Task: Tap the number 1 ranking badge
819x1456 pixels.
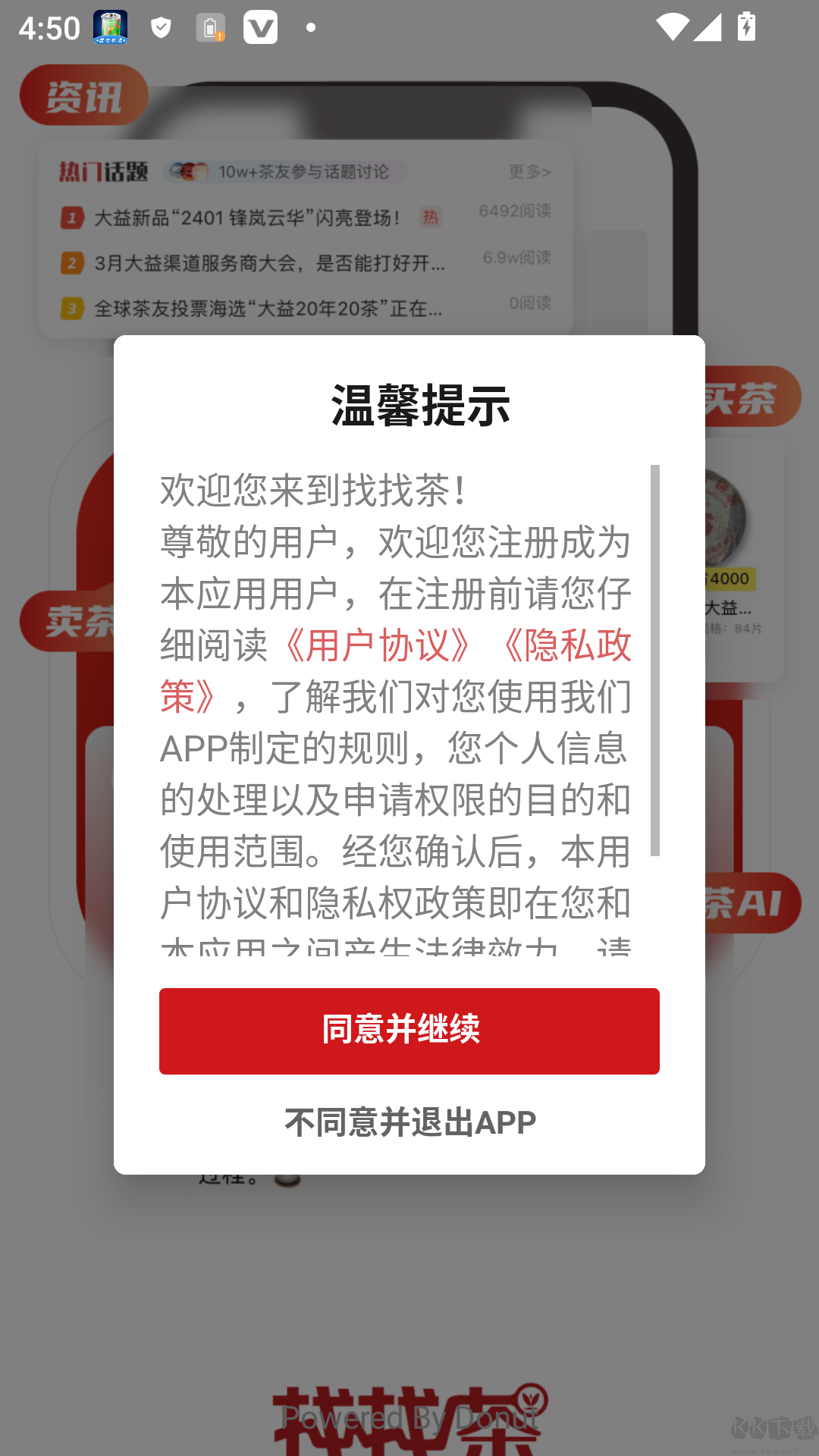Action: coord(72,216)
